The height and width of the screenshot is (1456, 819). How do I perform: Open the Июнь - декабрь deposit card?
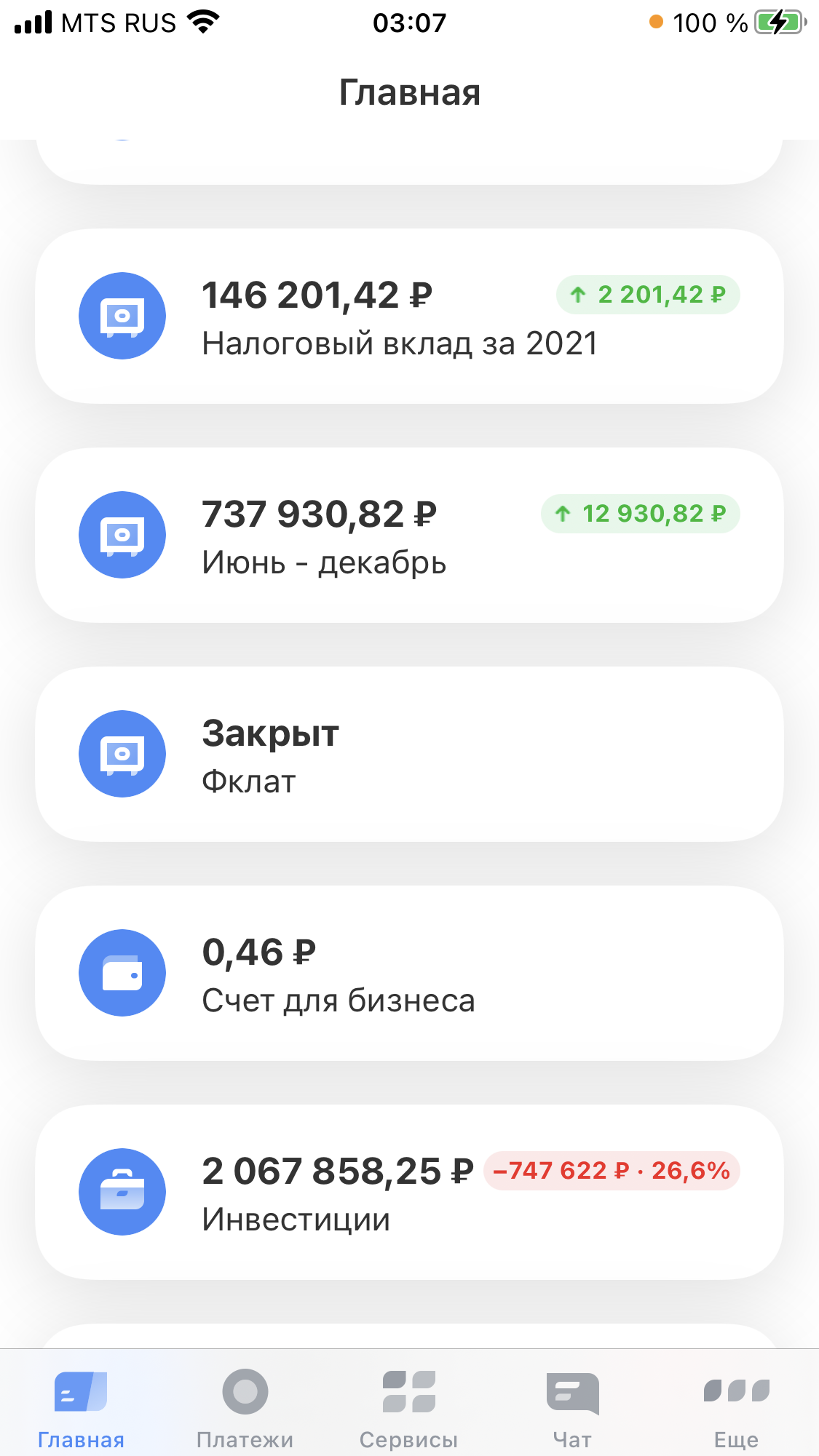(409, 536)
